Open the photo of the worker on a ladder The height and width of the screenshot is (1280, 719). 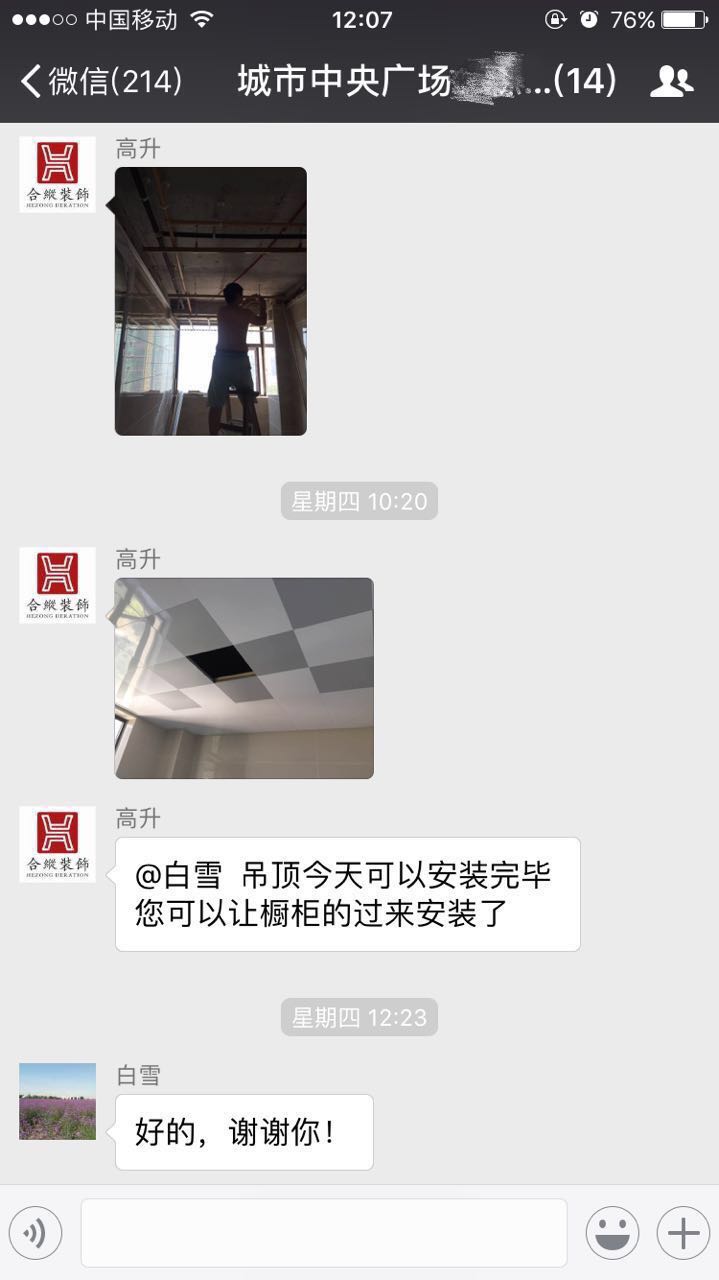(210, 301)
